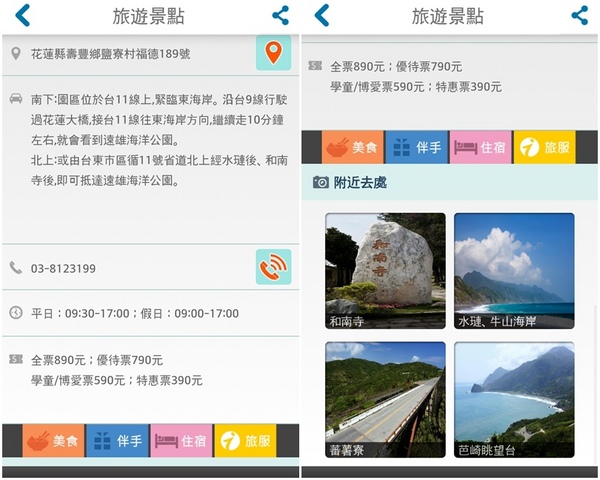
Task: Open the 蕃薯寮 nearby spot
Action: 385,399
